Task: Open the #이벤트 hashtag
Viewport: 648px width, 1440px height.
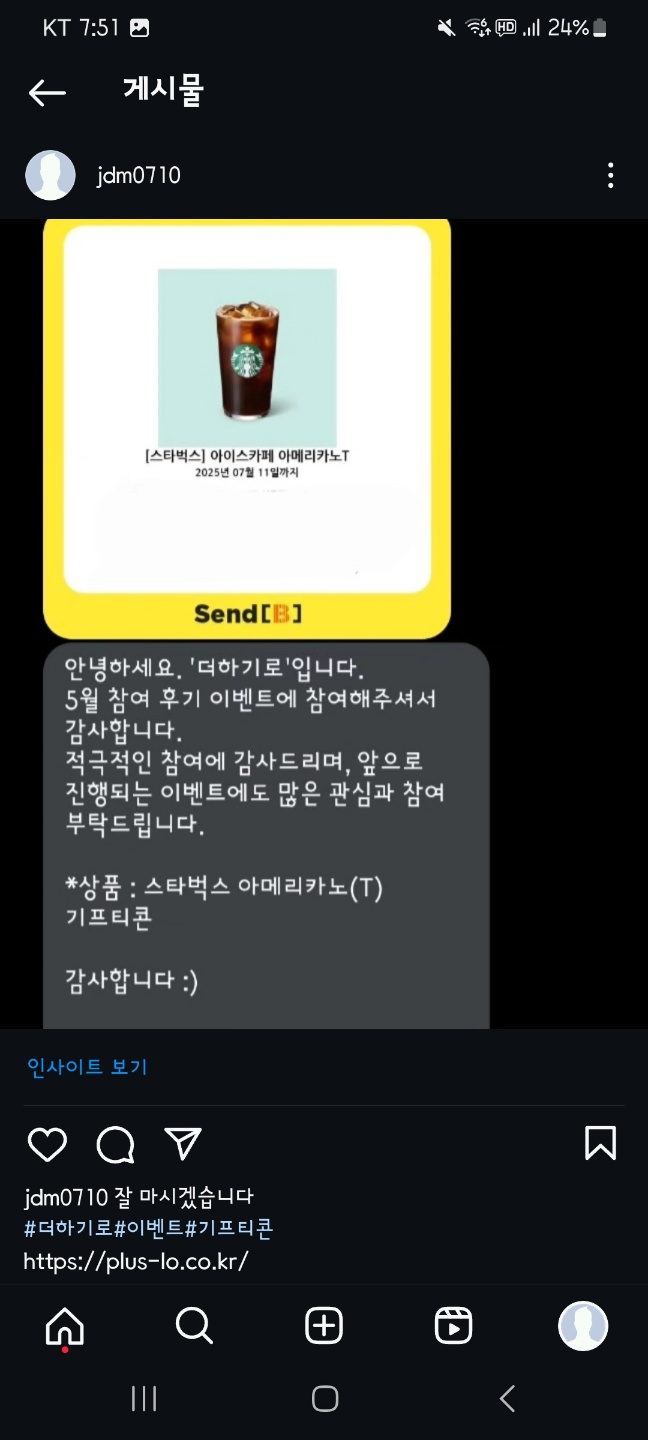Action: click(x=148, y=1229)
